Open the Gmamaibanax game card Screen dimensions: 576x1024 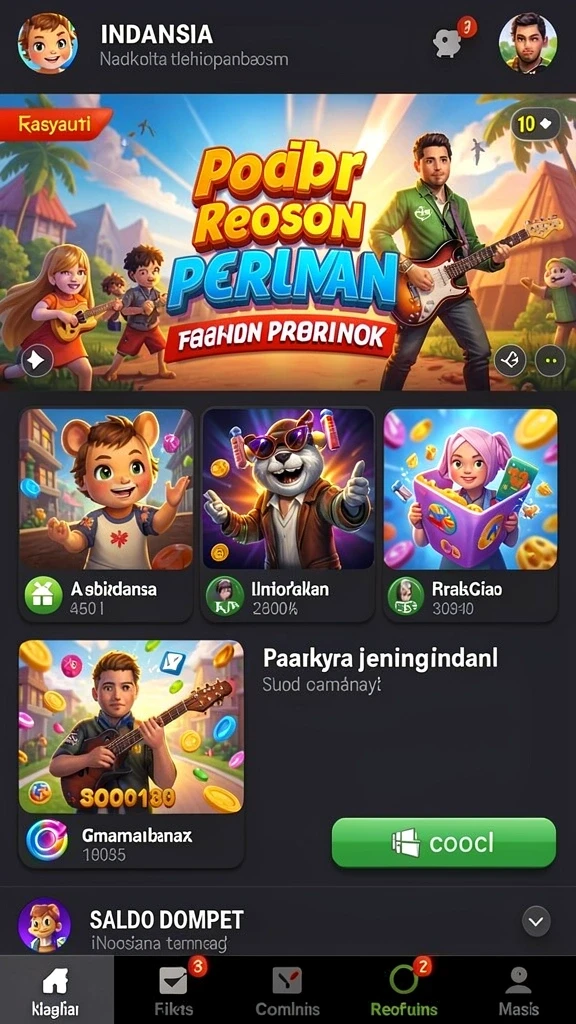pyautogui.click(x=131, y=754)
